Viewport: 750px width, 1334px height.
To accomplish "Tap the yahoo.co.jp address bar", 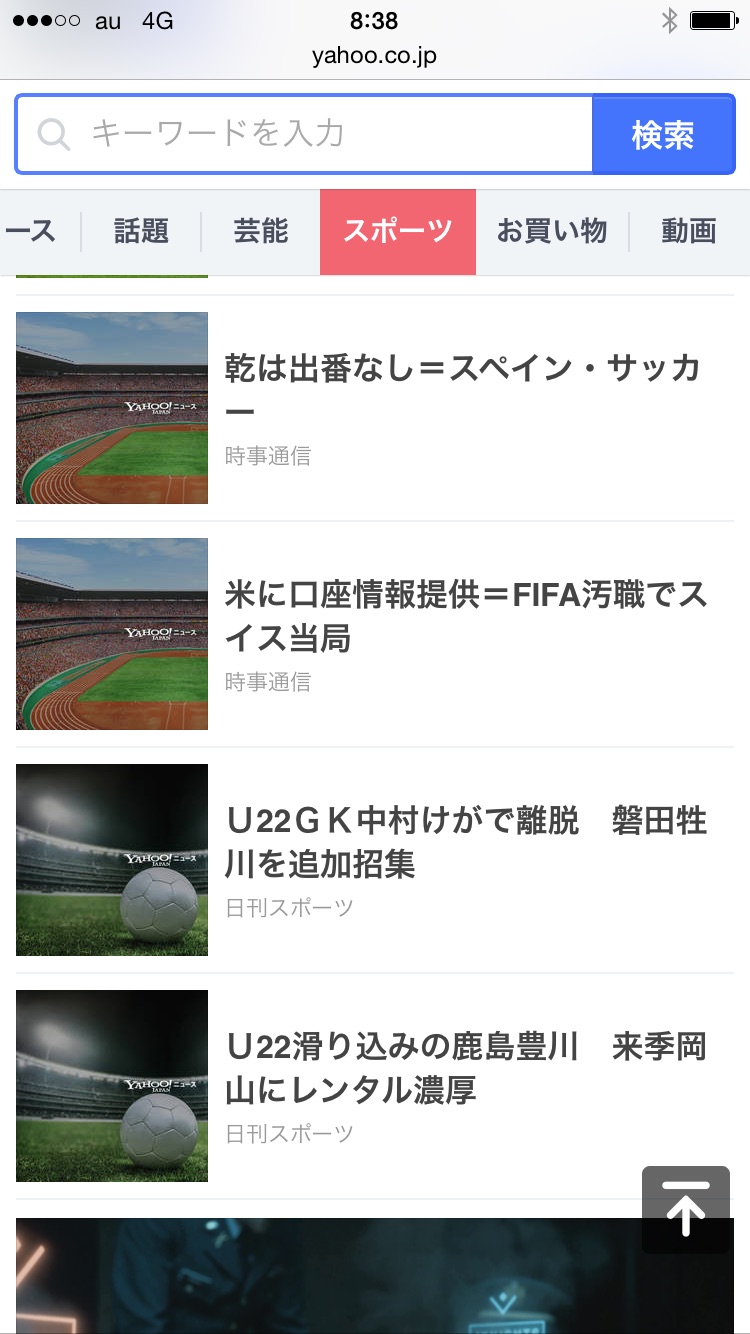I will pyautogui.click(x=374, y=55).
